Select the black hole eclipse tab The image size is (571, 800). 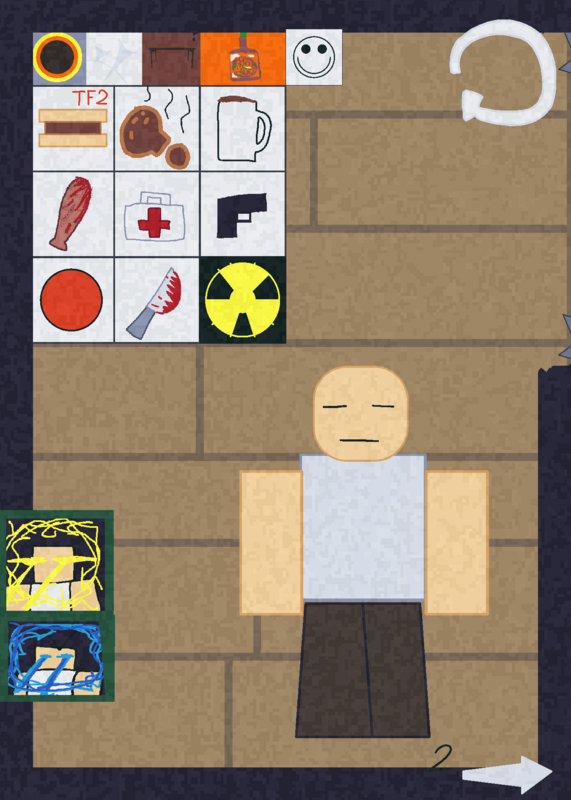point(59,58)
